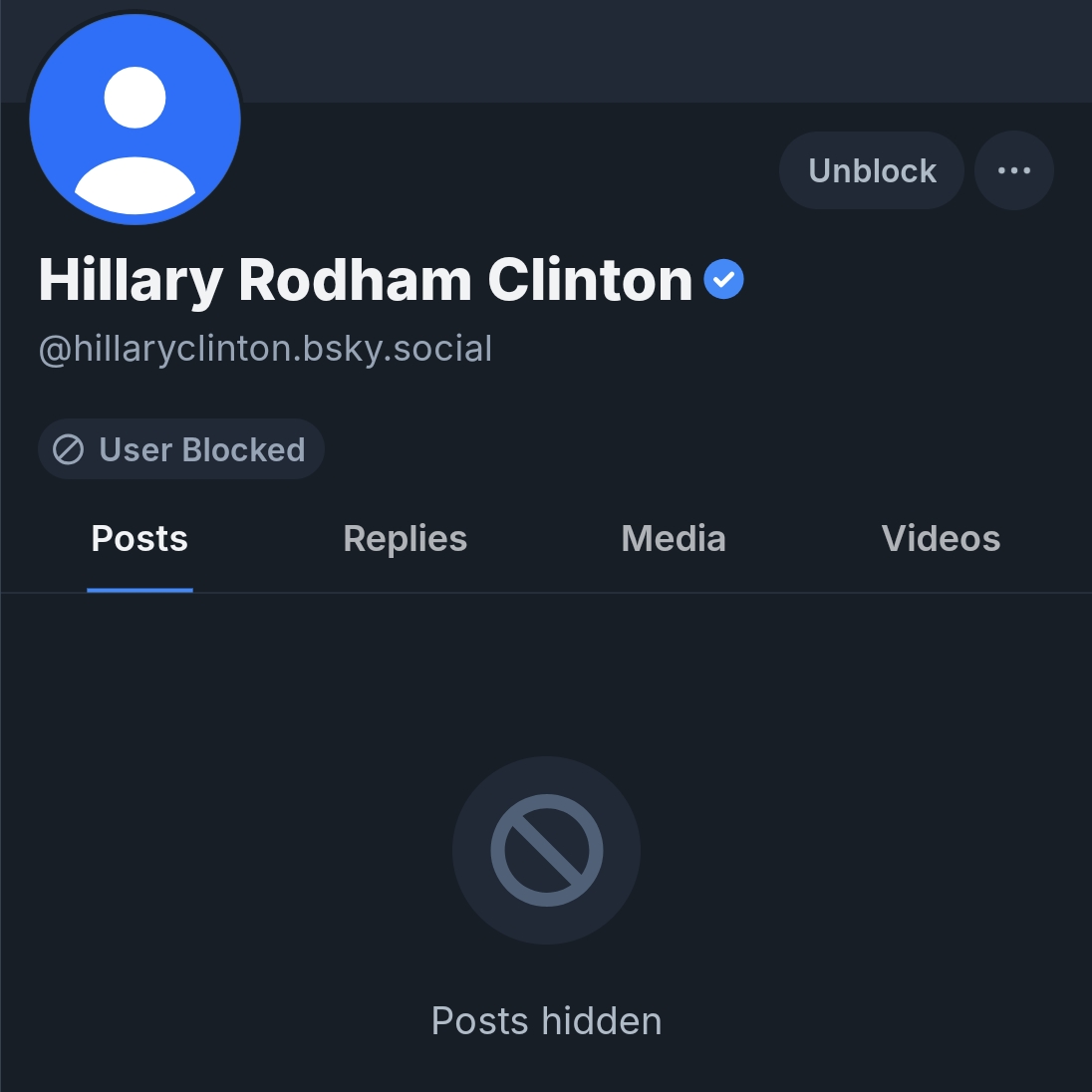1092x1092 pixels.
Task: Tap the blue verified checkmark badge
Action: pyautogui.click(x=723, y=279)
